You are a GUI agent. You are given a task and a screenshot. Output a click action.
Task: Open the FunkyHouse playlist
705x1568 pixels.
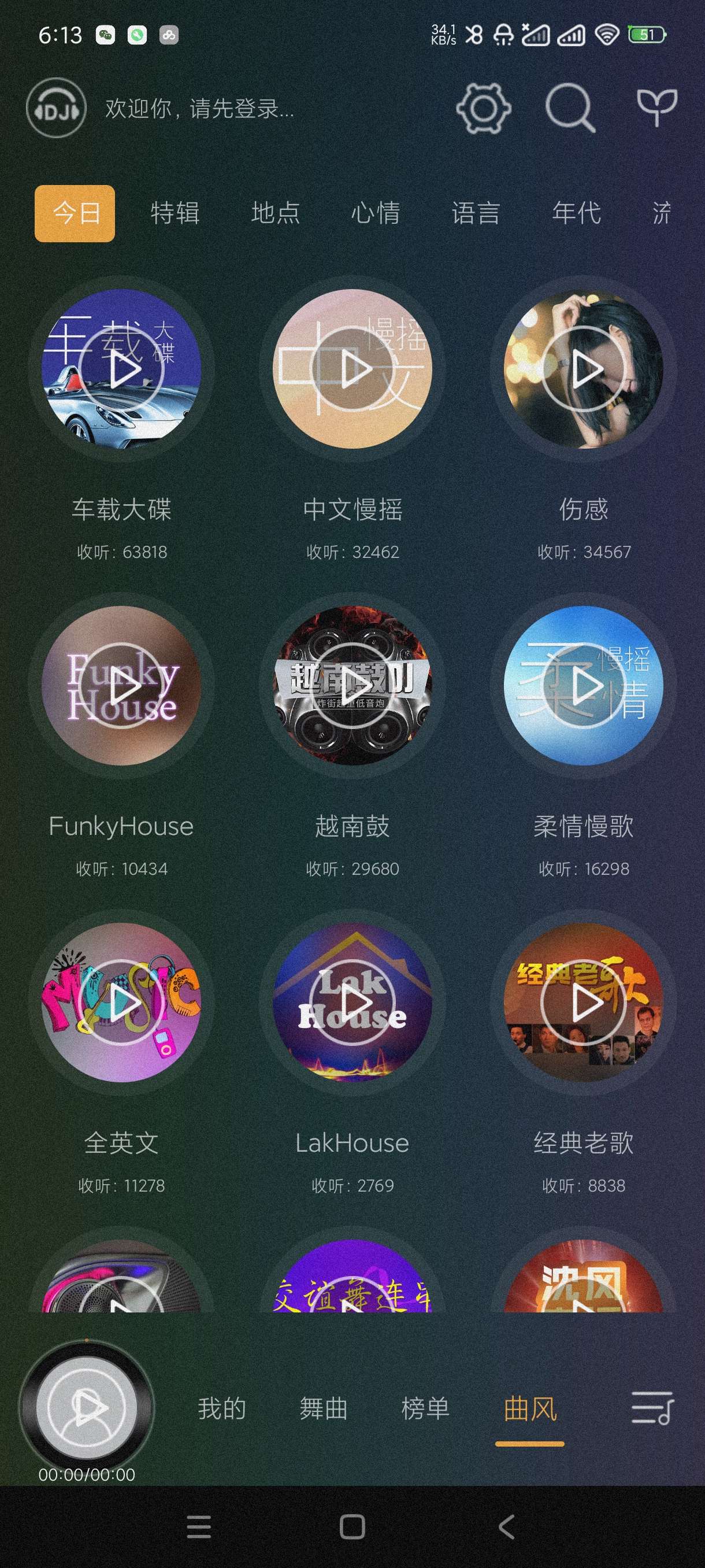121,685
